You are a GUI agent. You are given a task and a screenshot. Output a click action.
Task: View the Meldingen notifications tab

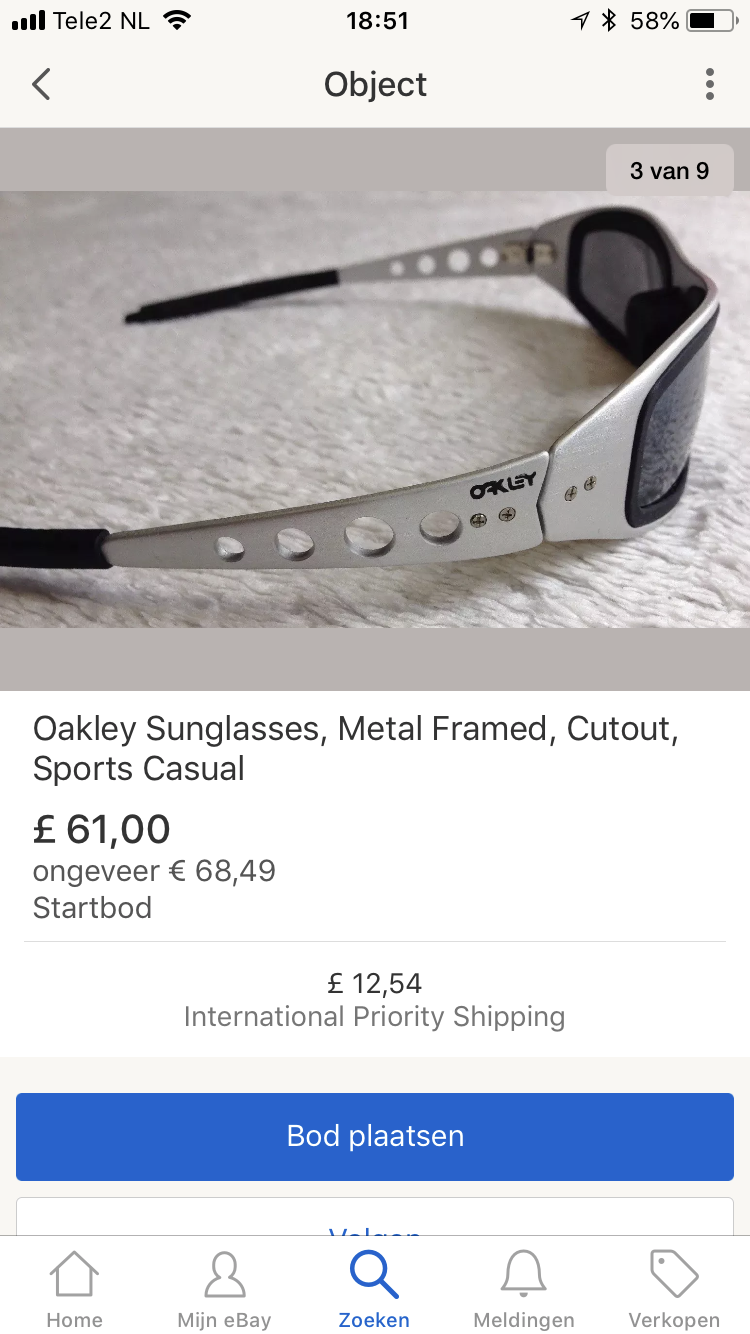click(524, 1289)
